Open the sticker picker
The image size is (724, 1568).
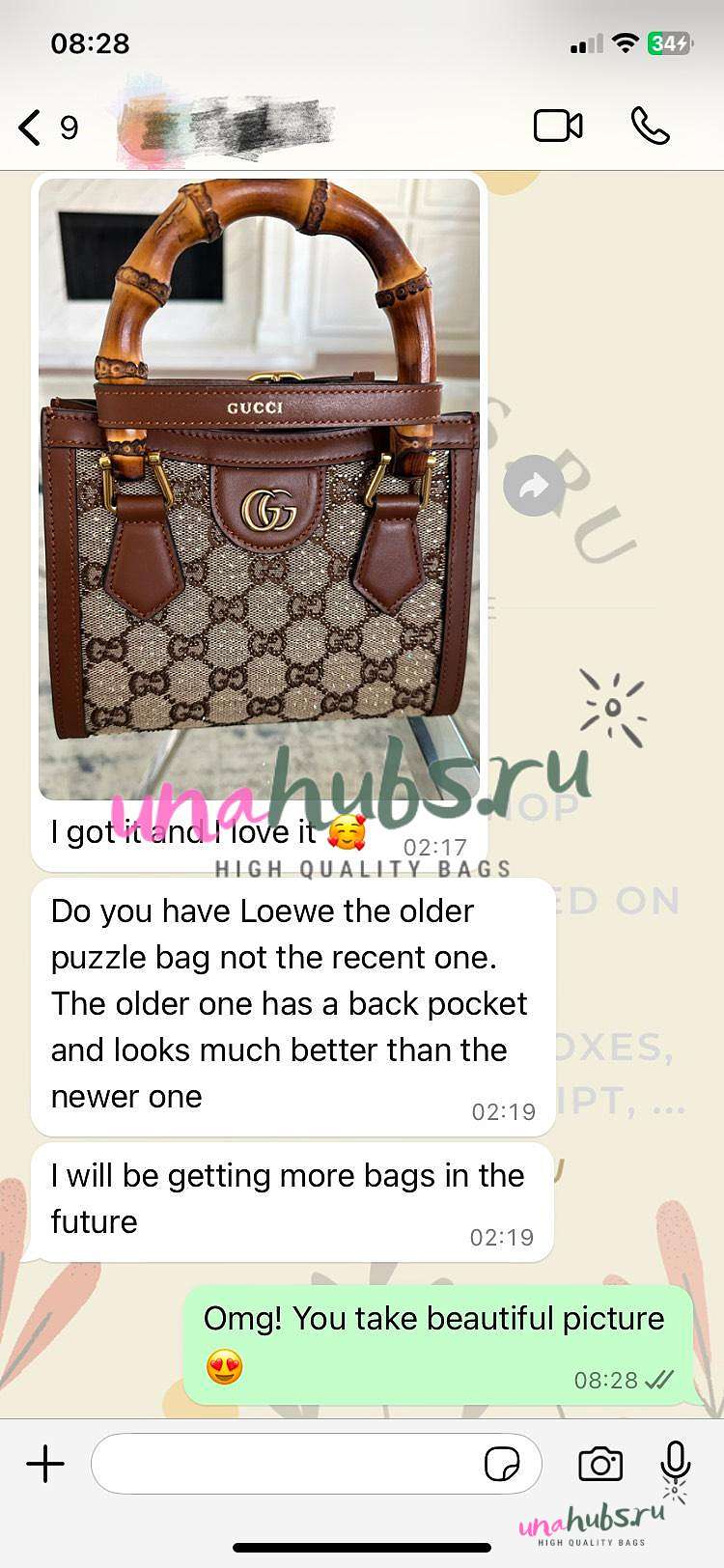click(x=502, y=1464)
